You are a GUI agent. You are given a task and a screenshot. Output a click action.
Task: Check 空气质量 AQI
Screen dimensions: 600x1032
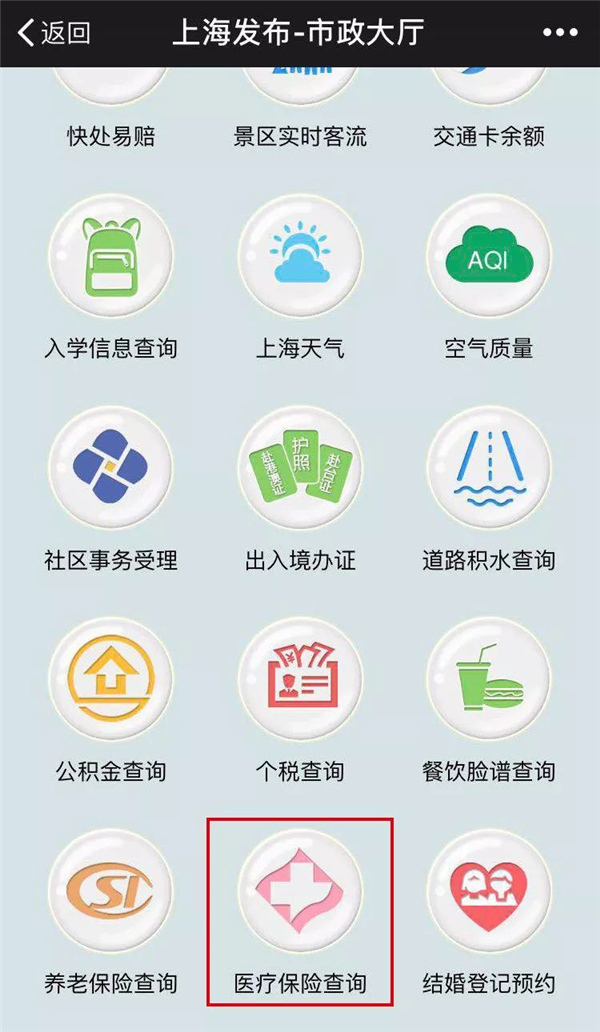pos(489,257)
